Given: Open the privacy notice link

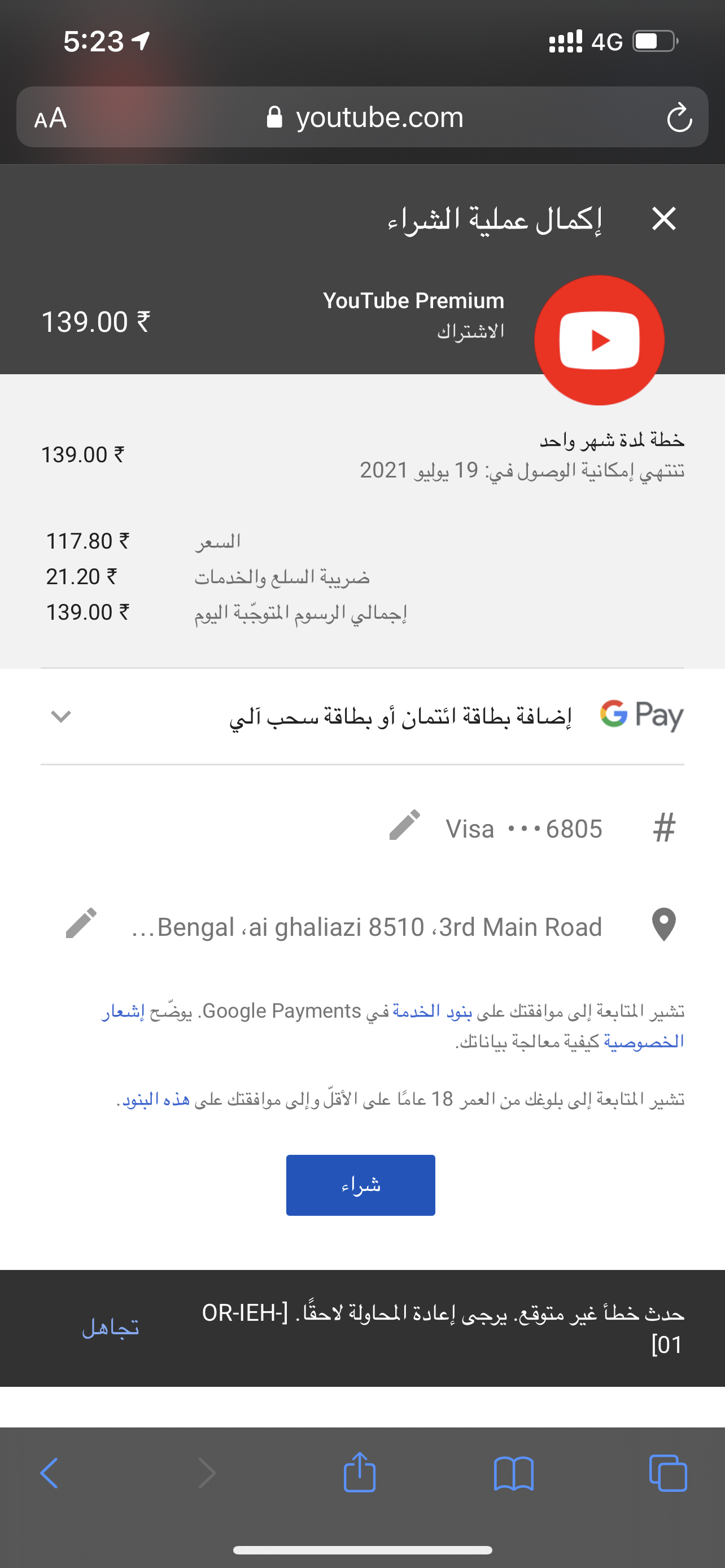Looking at the screenshot, I should pyautogui.click(x=644, y=1041).
